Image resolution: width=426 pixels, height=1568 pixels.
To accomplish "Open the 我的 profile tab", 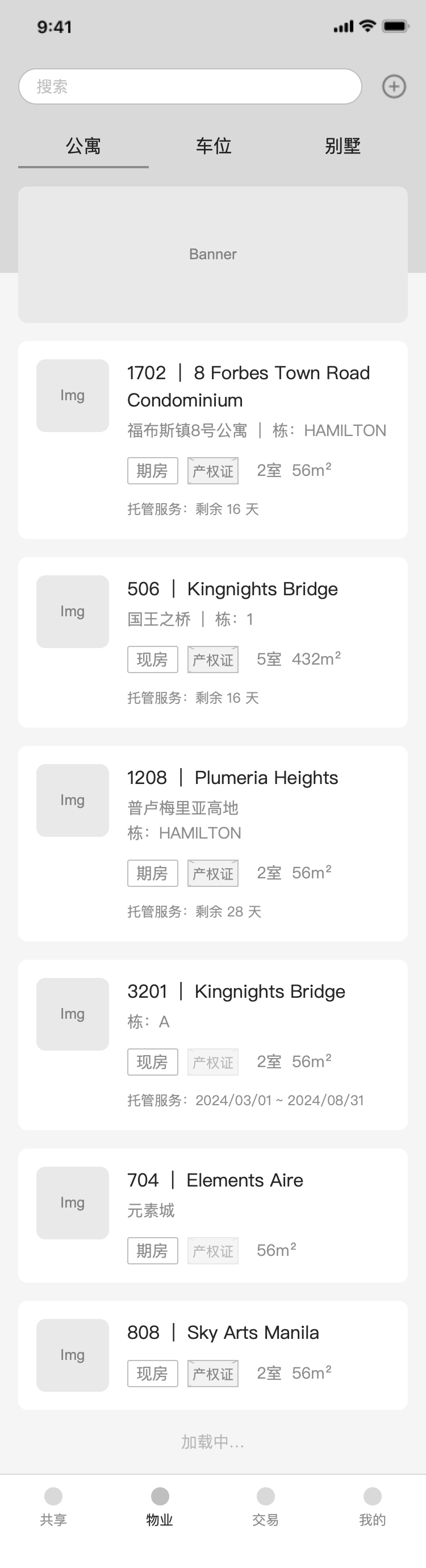I will point(372,1506).
